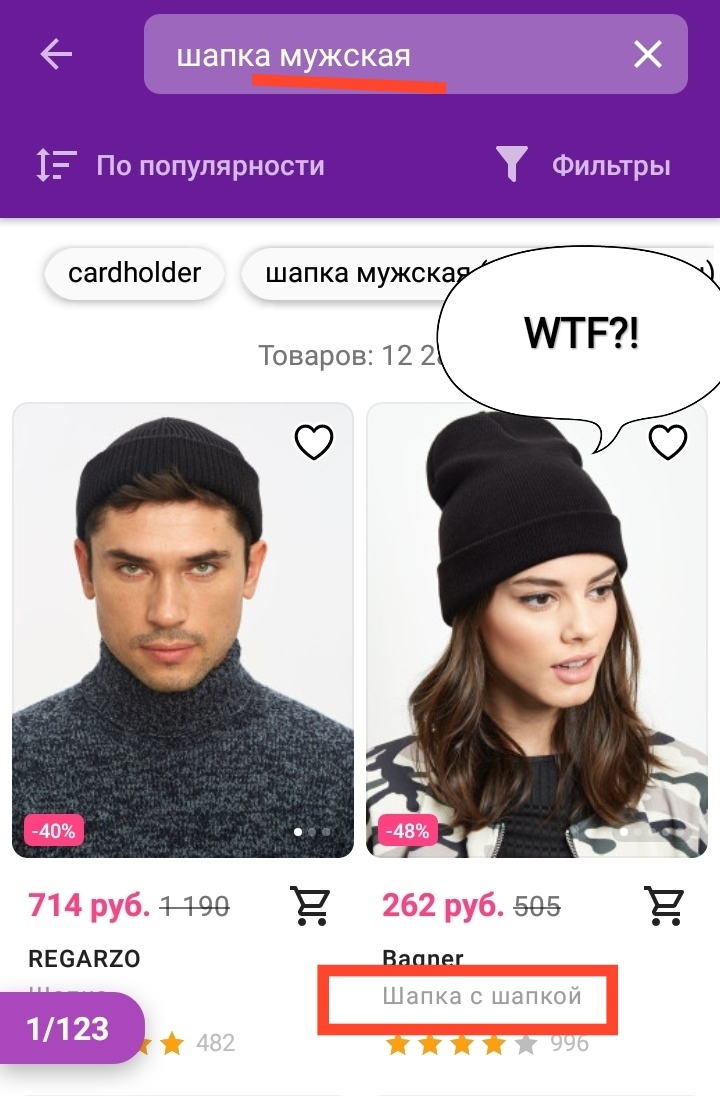Select the "cardholder" suggestion chip

tap(134, 273)
